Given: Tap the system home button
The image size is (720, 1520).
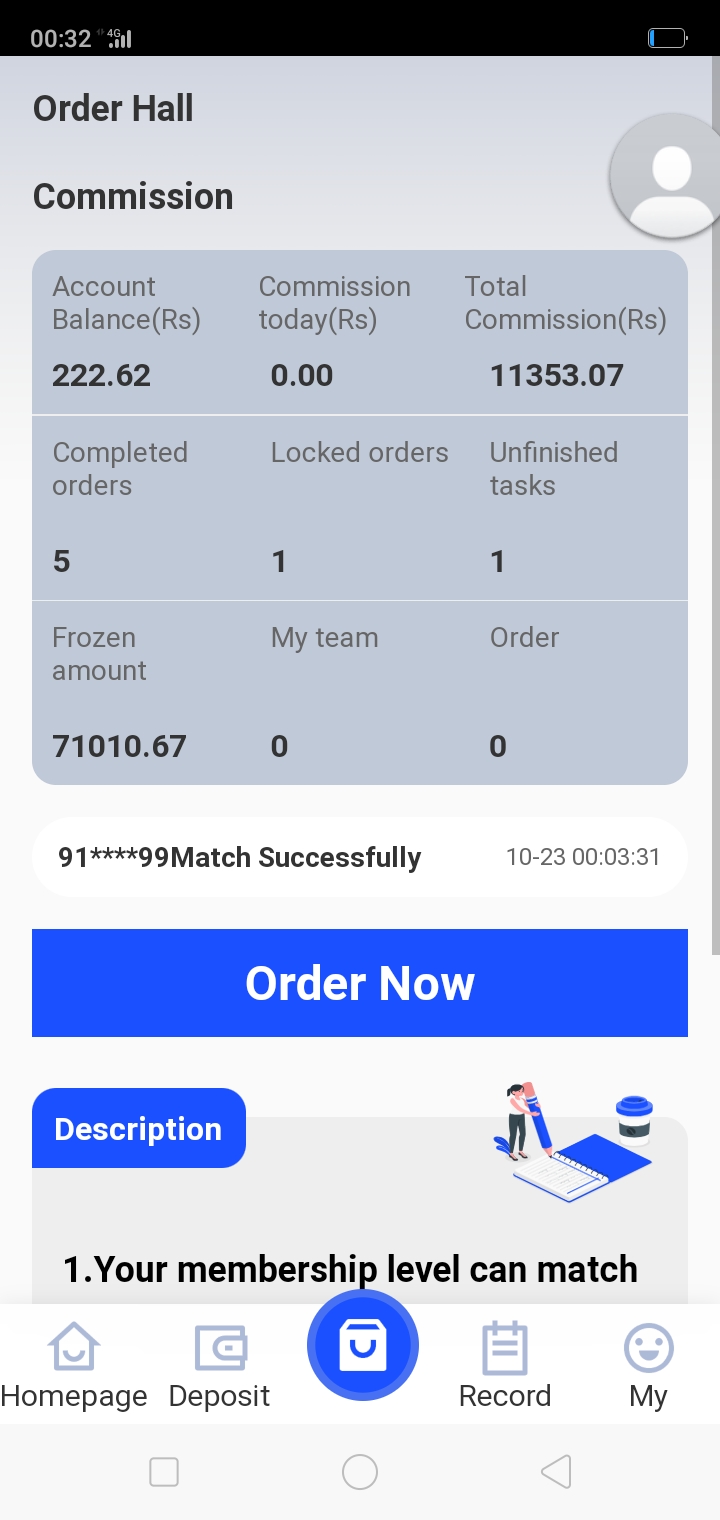Looking at the screenshot, I should pyautogui.click(x=360, y=1472).
